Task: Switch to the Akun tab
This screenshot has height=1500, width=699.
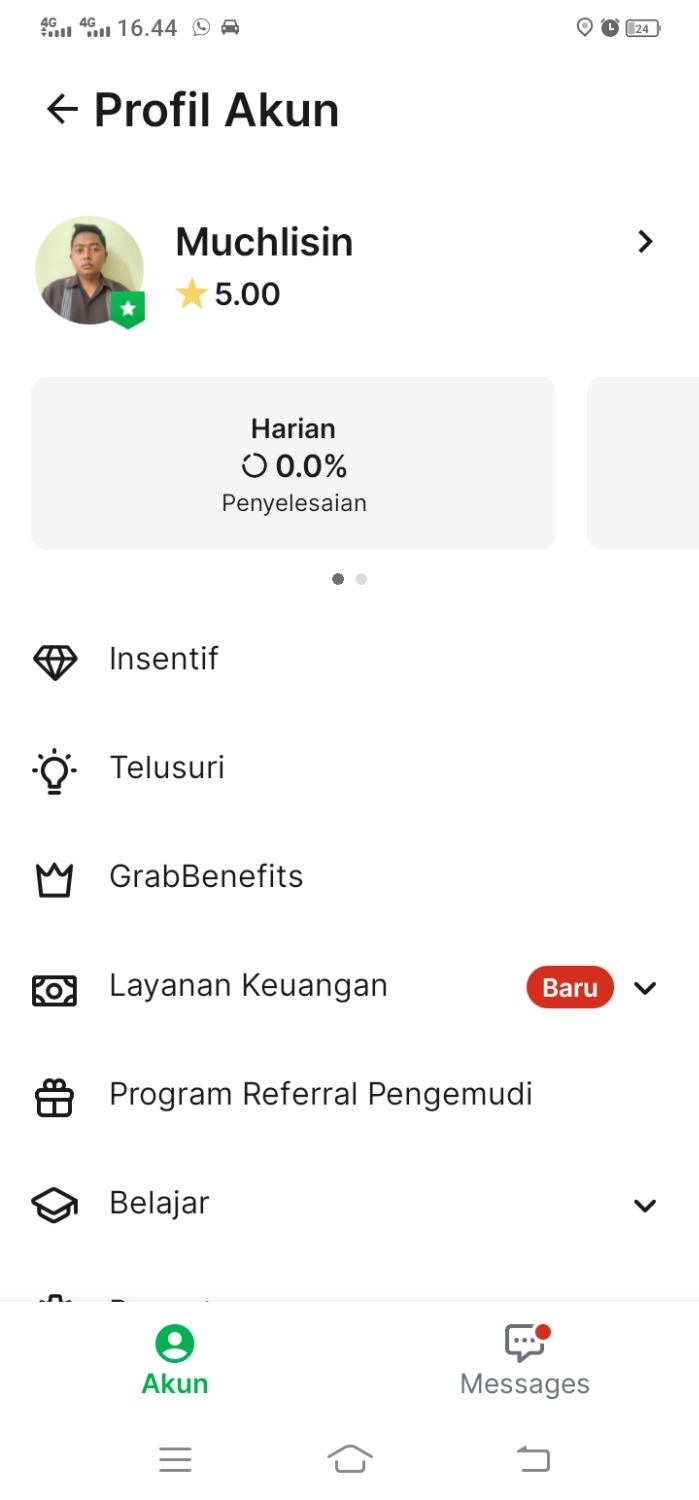Action: click(175, 1360)
